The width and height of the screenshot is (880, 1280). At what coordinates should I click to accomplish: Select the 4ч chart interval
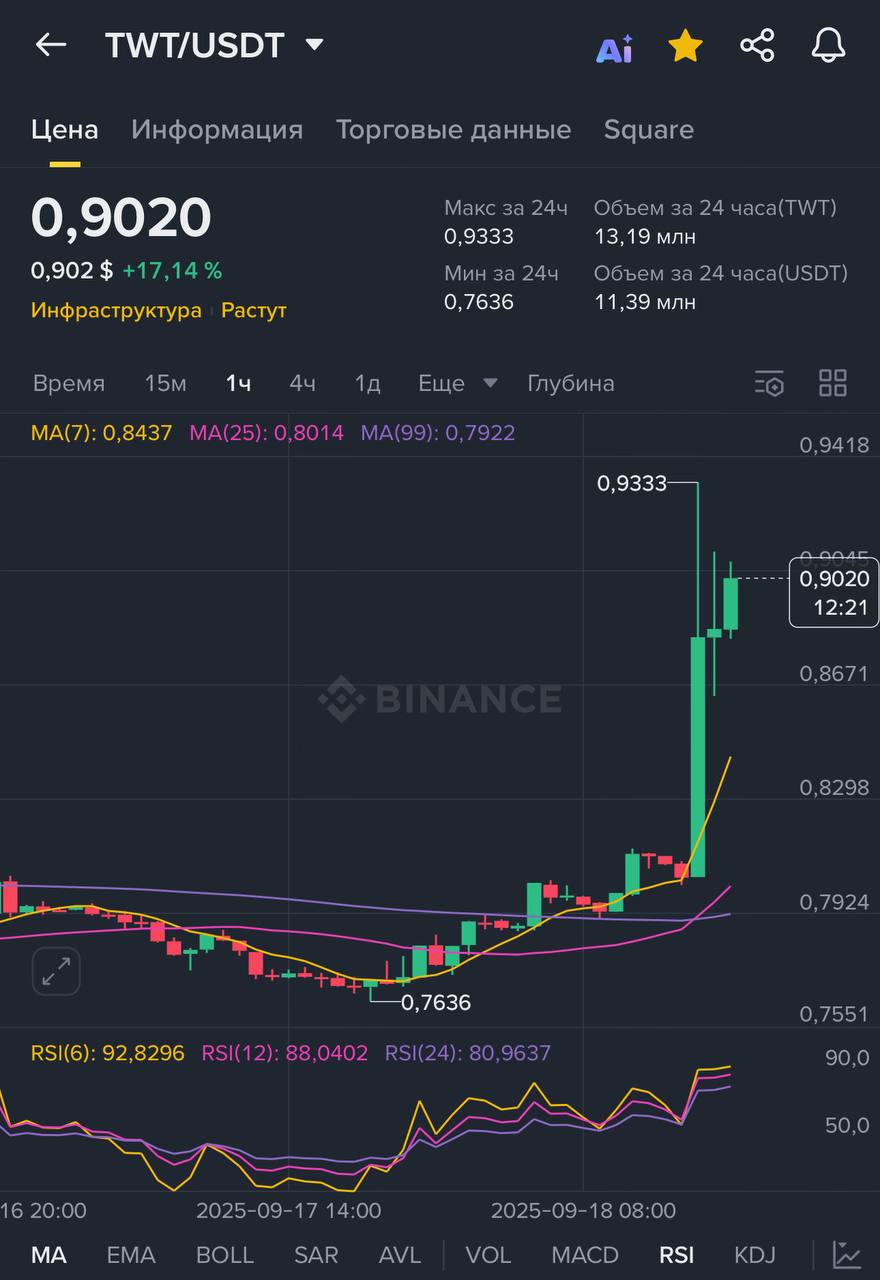[302, 383]
